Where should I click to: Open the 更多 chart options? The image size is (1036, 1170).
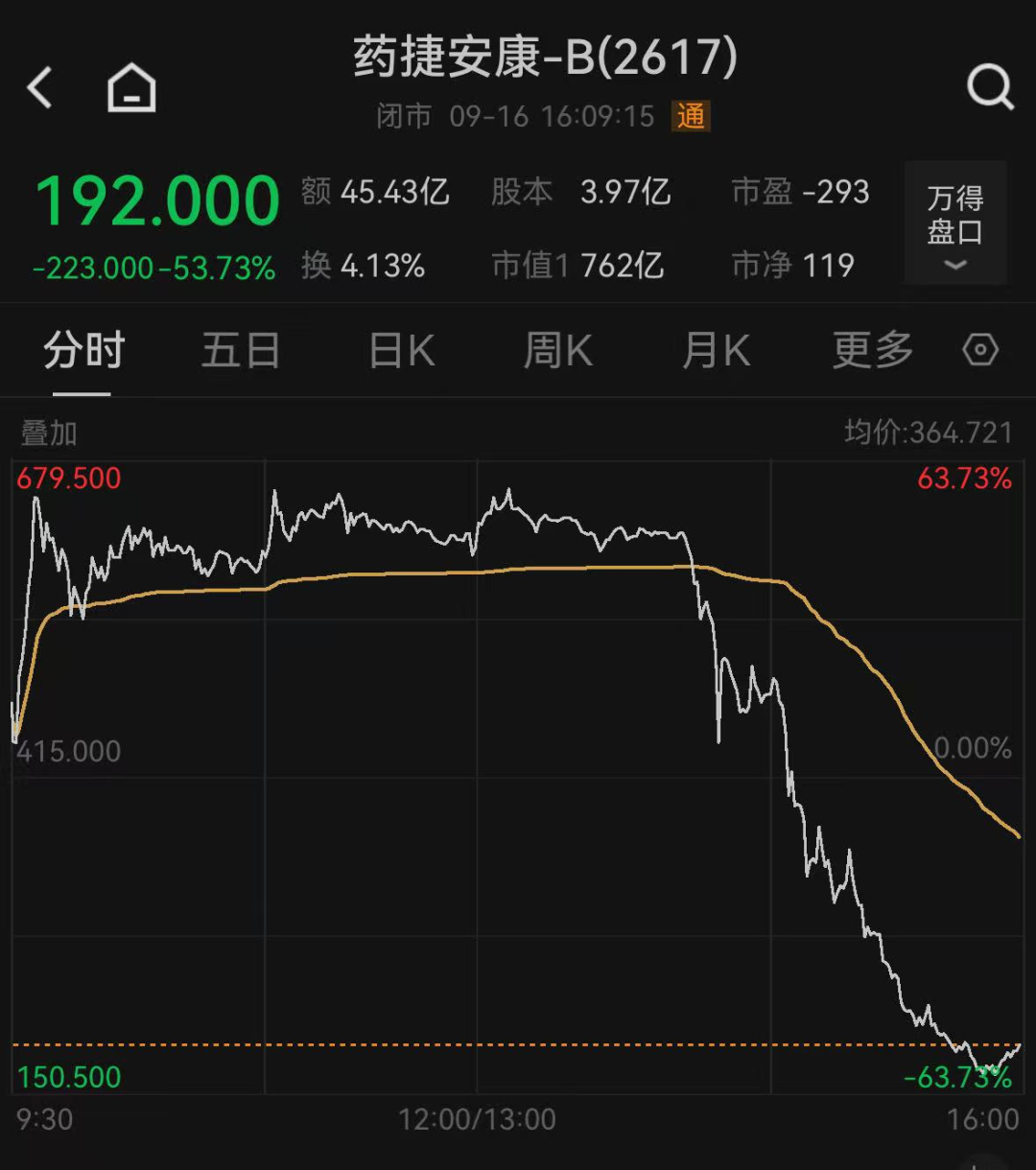(x=872, y=351)
